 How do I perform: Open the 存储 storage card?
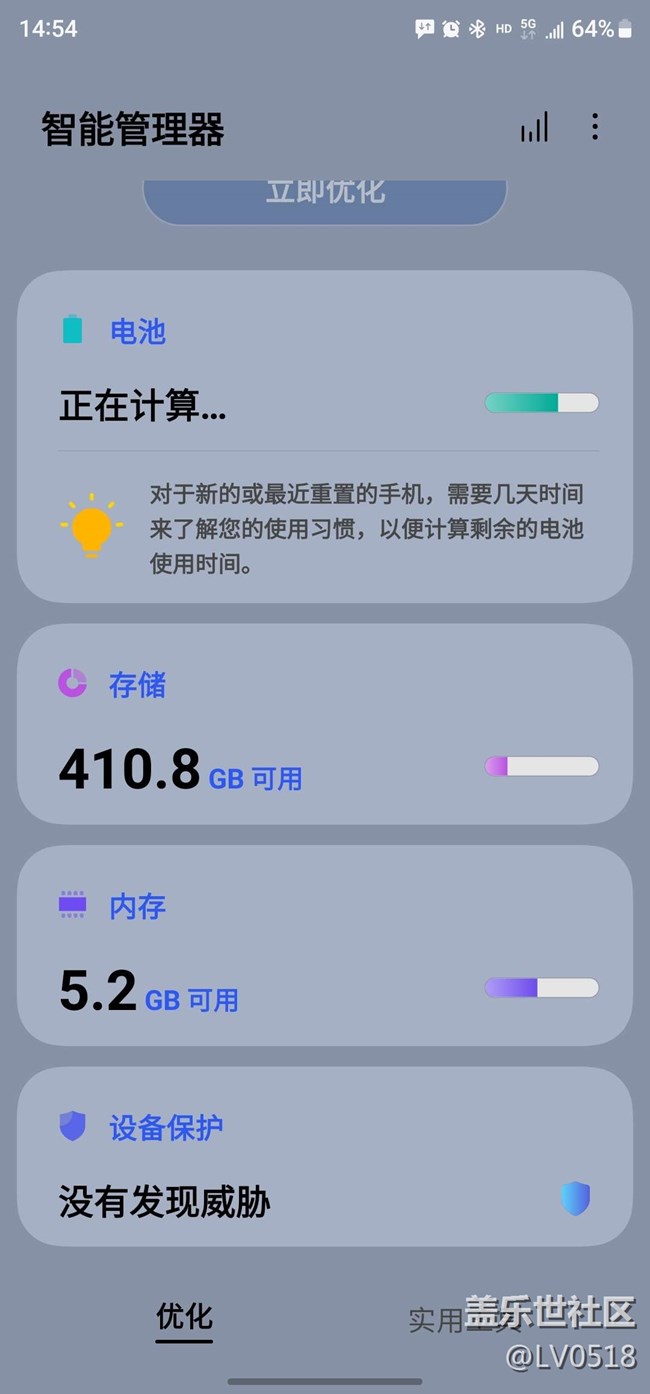[x=325, y=724]
